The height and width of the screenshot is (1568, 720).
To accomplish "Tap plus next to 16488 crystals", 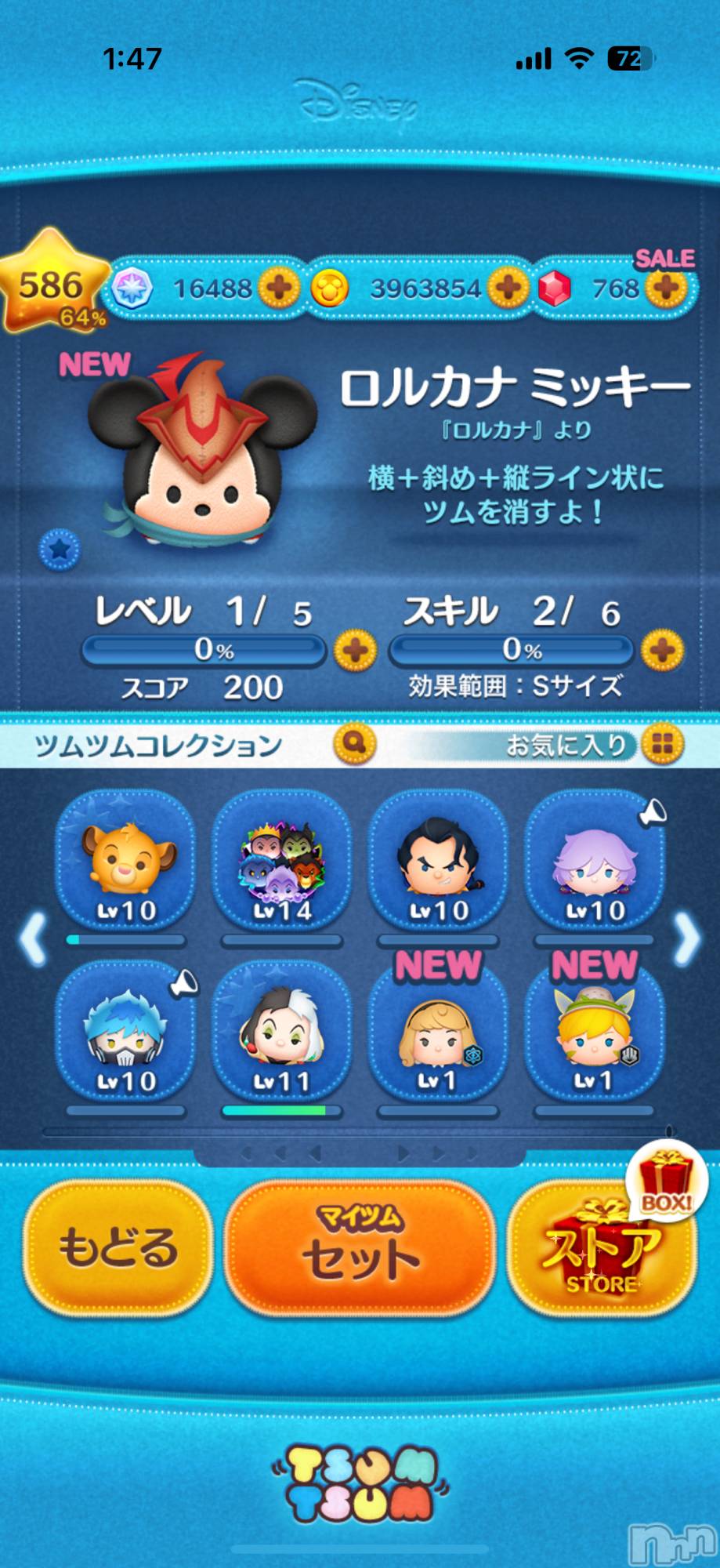I will pyautogui.click(x=280, y=289).
